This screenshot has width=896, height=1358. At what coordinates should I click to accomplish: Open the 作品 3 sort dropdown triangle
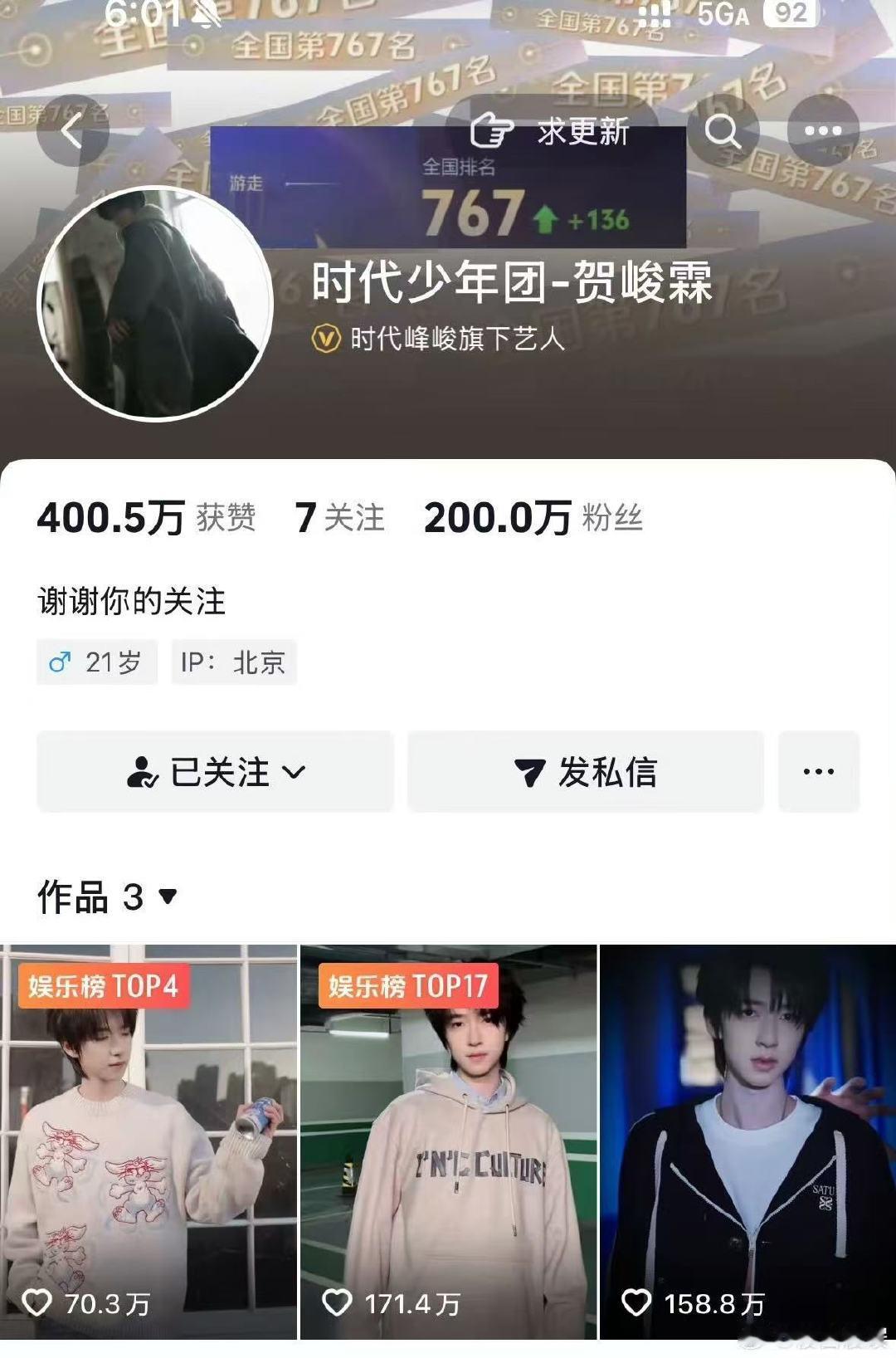pyautogui.click(x=168, y=896)
